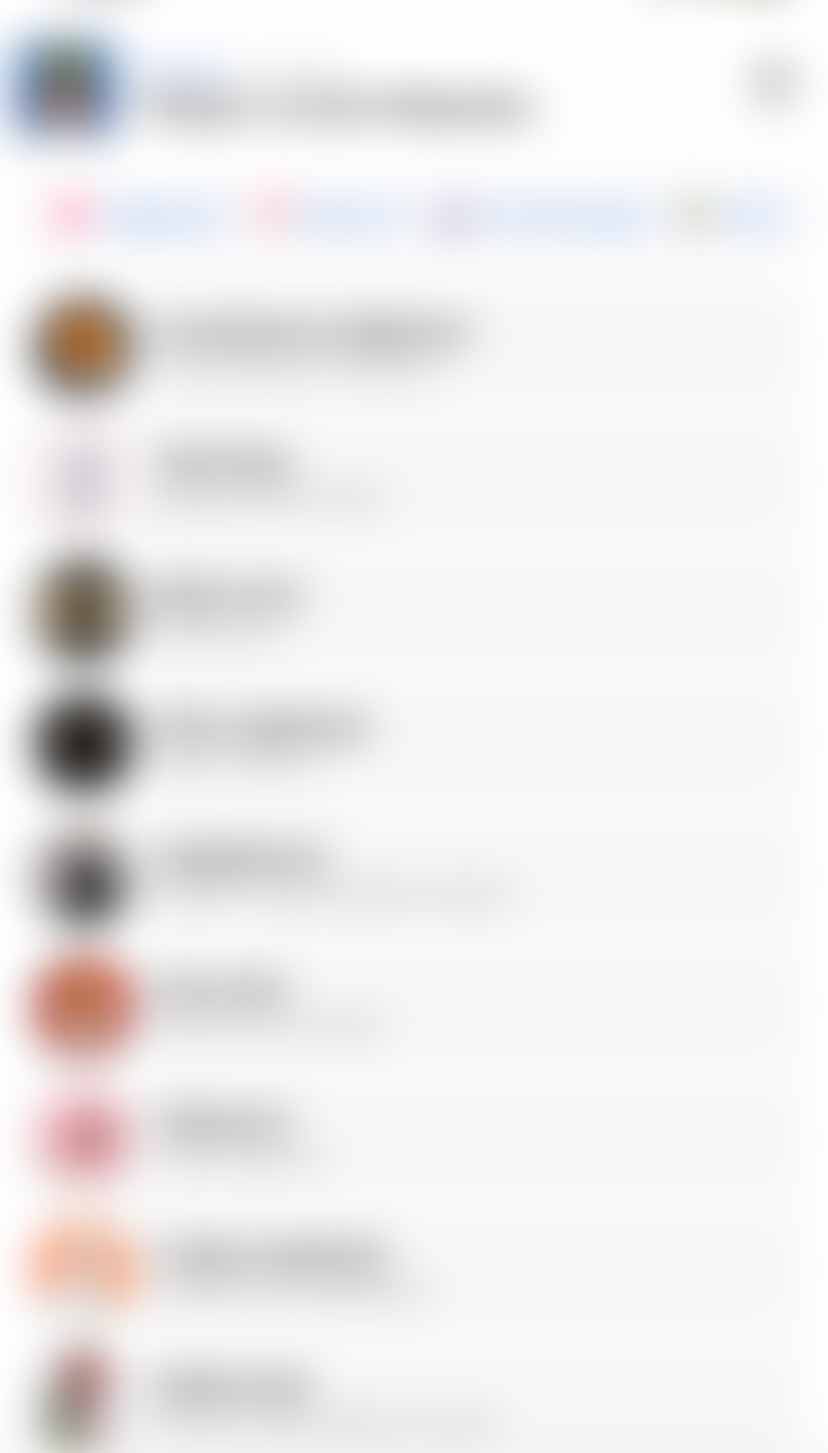Select the last filter tab with the green icon
Image resolution: width=828 pixels, height=1453 pixels.
click(x=727, y=215)
